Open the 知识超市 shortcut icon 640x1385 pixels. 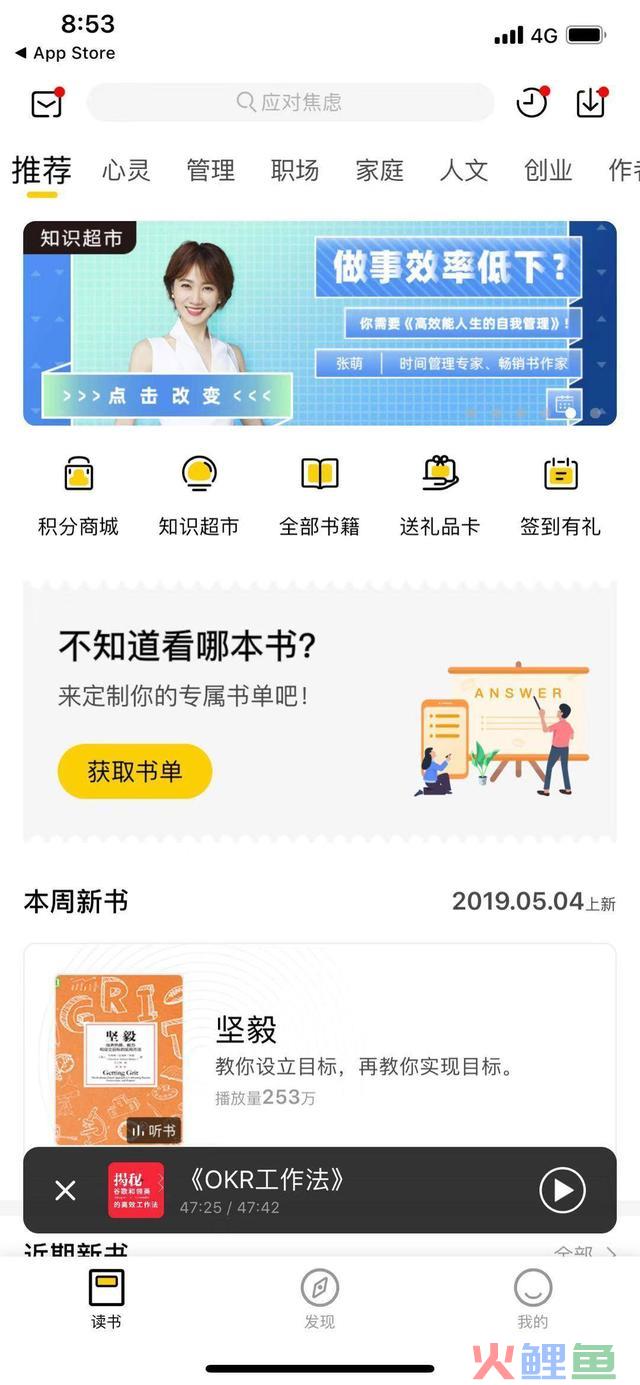(199, 492)
